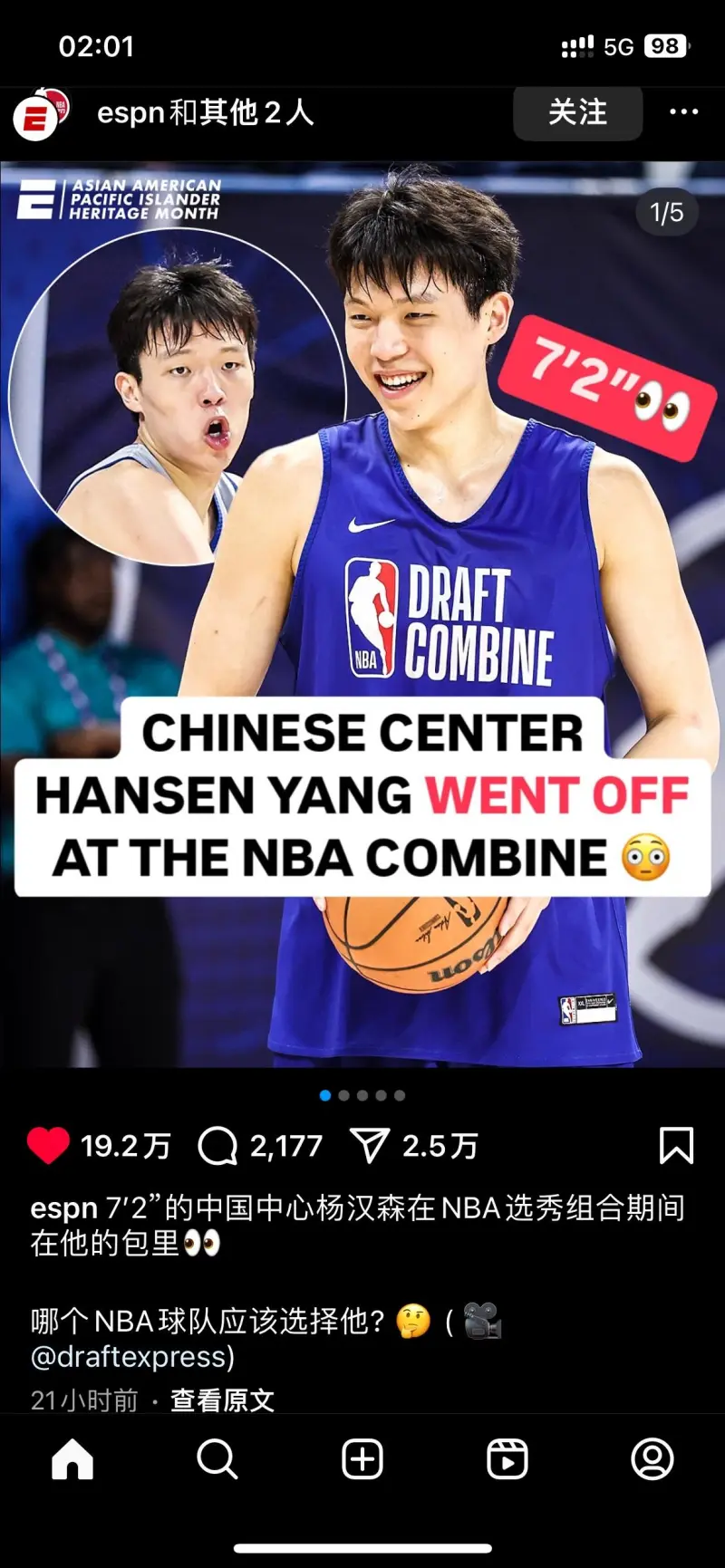Tap the espn和其他2人 account name
The image size is (725, 1568).
pos(206,113)
